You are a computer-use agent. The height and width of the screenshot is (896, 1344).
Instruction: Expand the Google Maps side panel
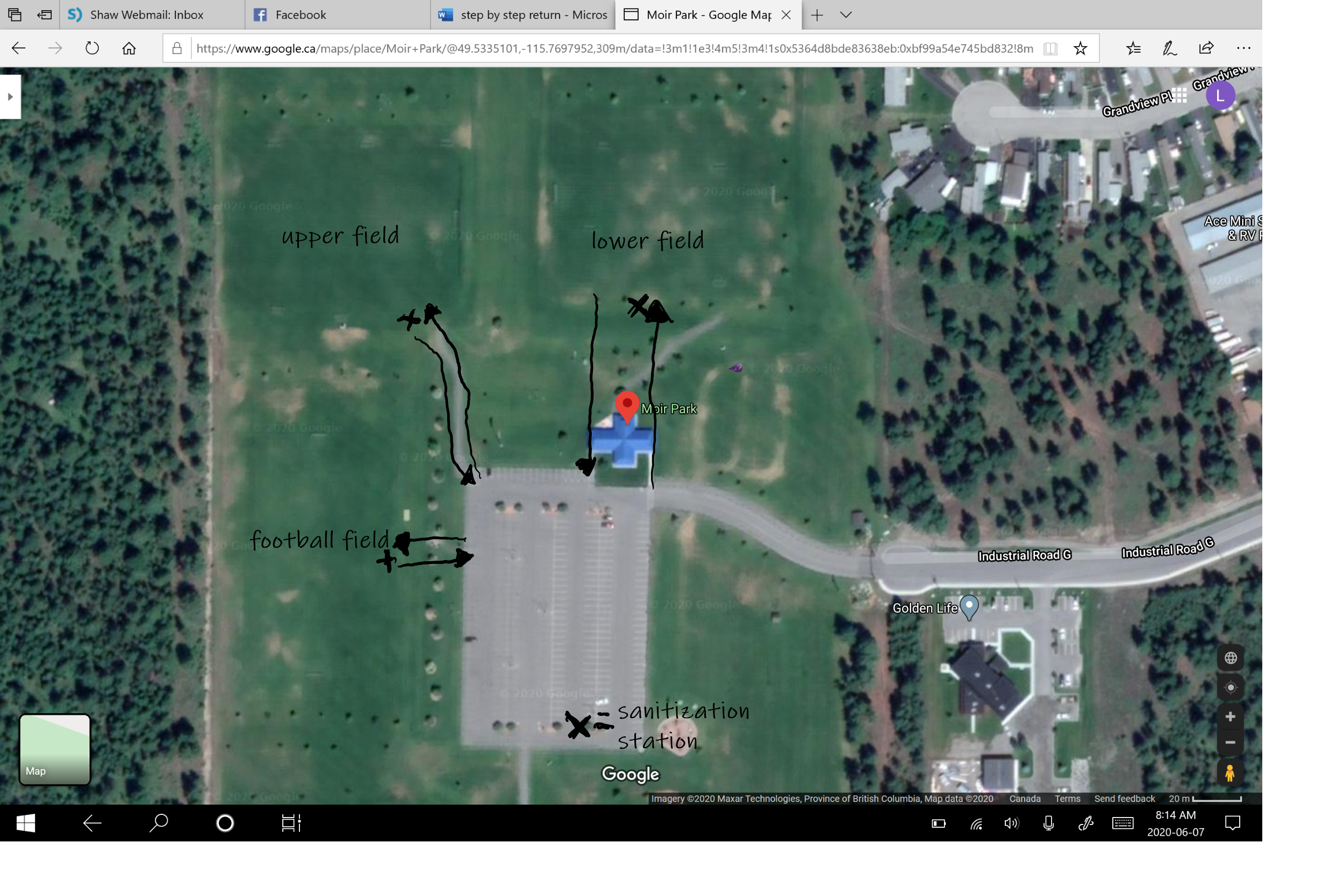click(x=10, y=97)
